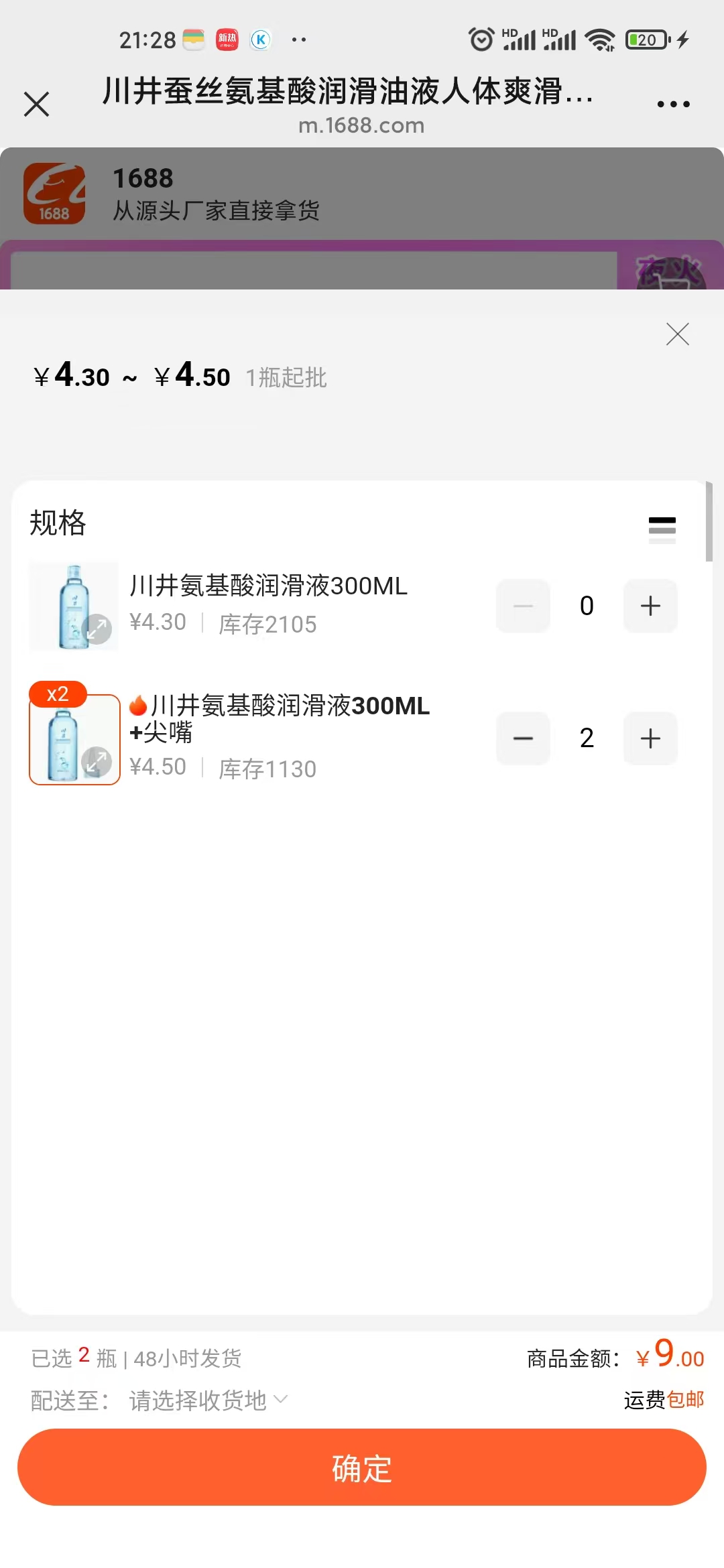Choose delivery address via 请选择收货地

[x=208, y=1400]
